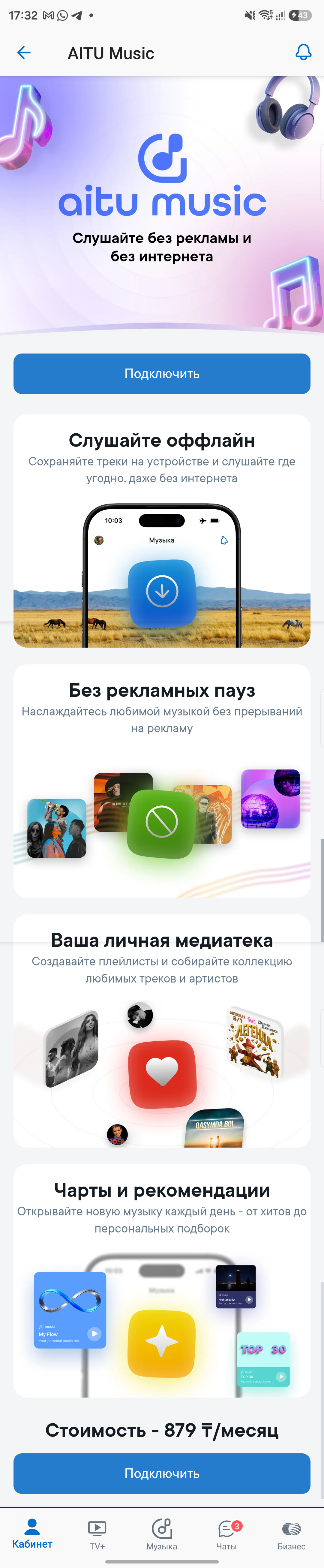Switch to the Кабинет tab
Viewport: 324px width, 1568px height.
tap(32, 1534)
